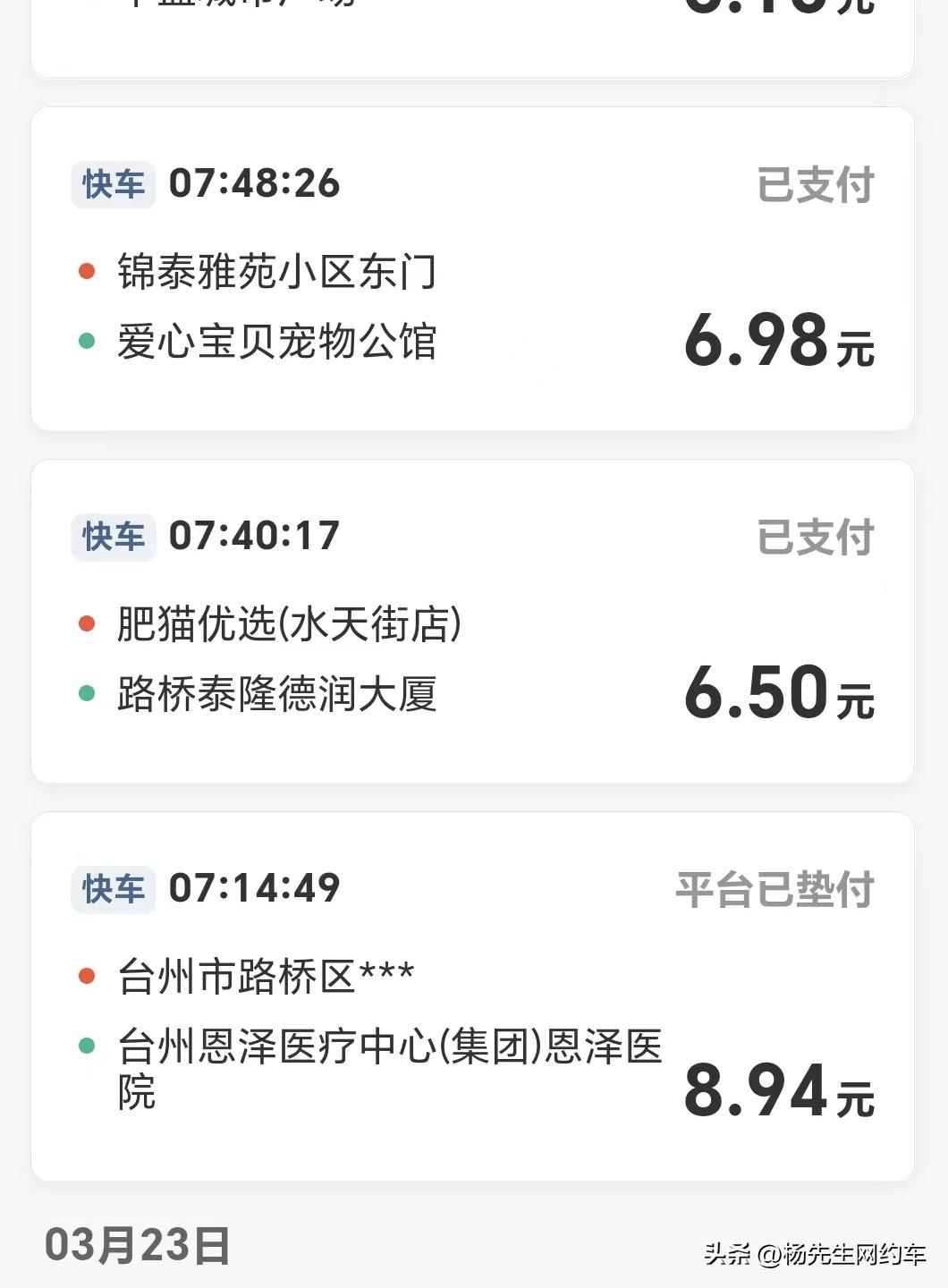Click the pickup address 肥猫优选(水天街店)
948x1288 pixels.
pyautogui.click(x=288, y=623)
